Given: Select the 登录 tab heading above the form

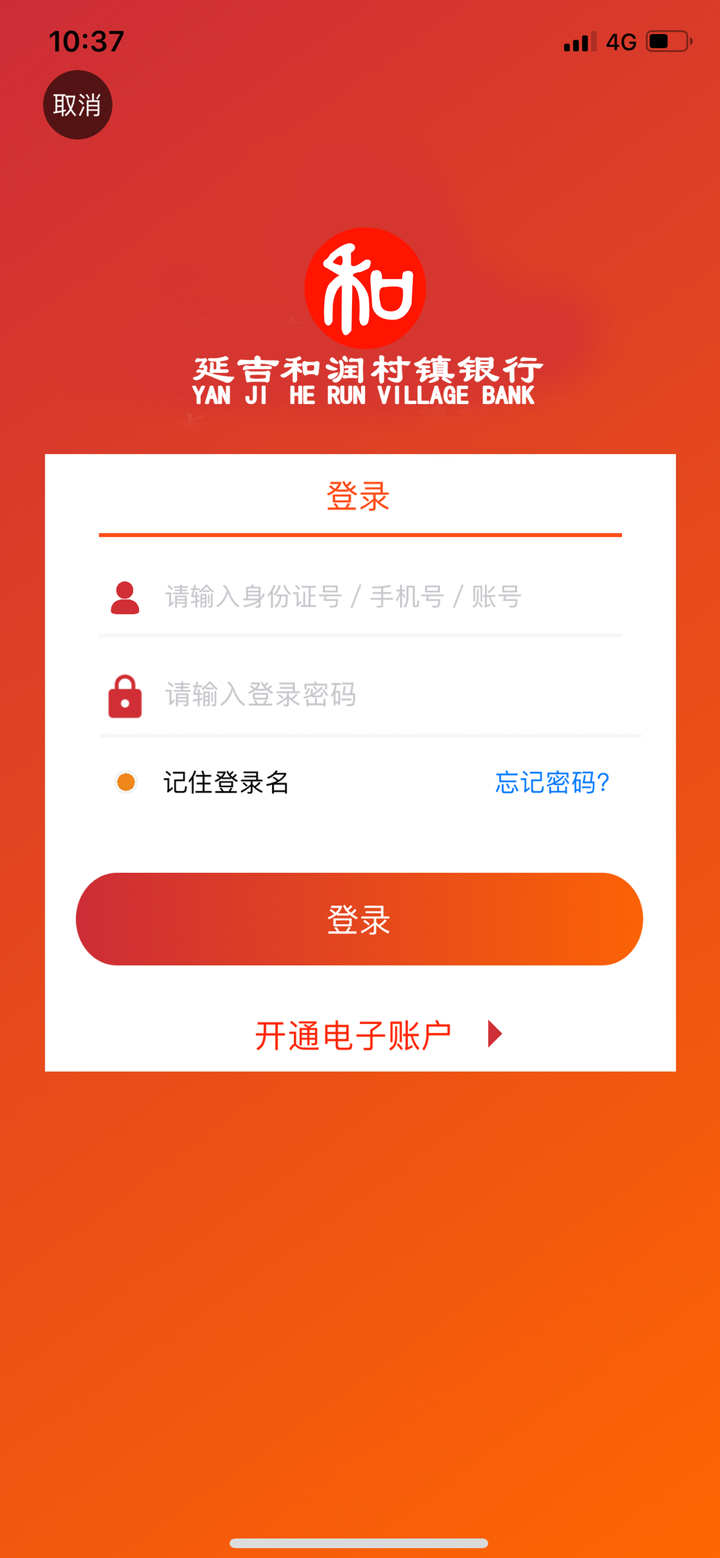Looking at the screenshot, I should click(359, 496).
